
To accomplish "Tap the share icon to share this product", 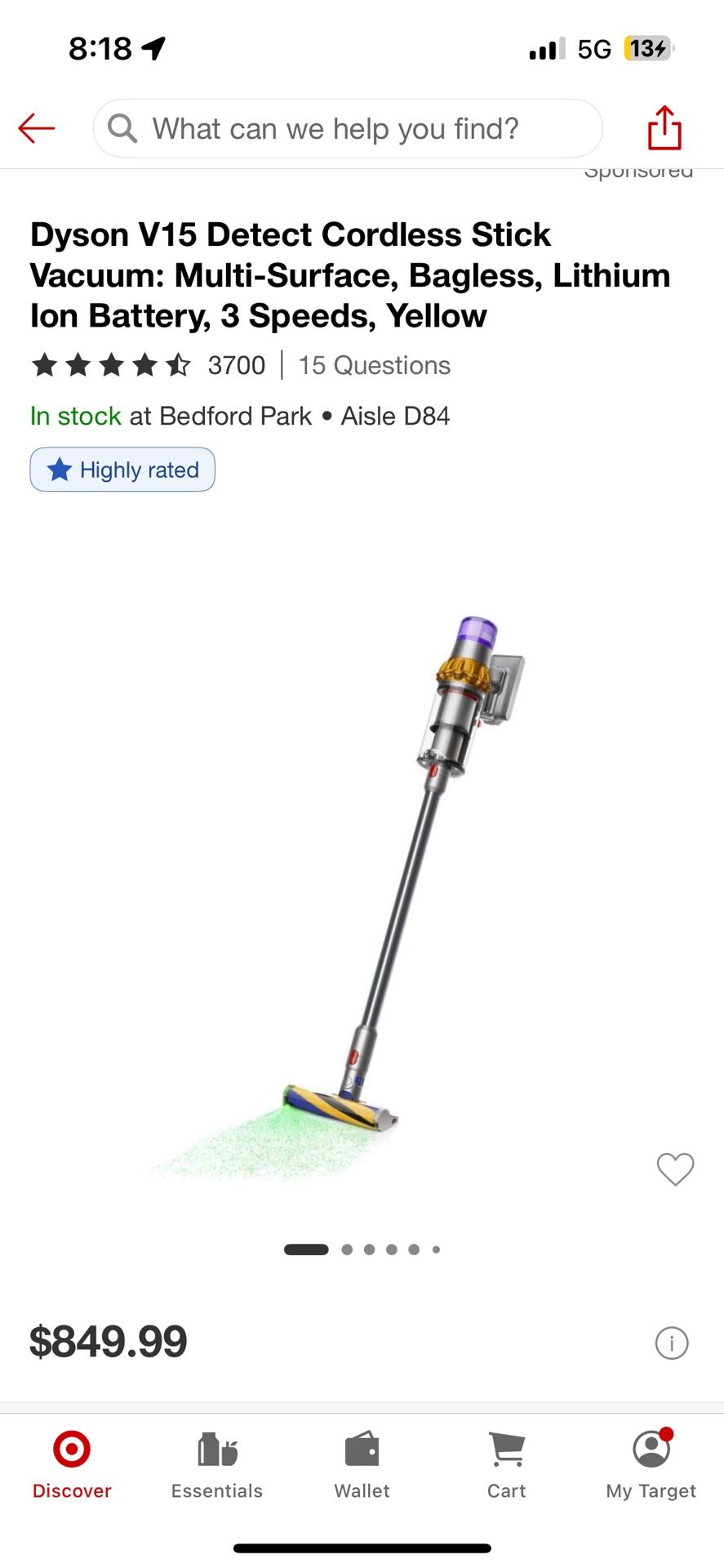I will tap(664, 127).
